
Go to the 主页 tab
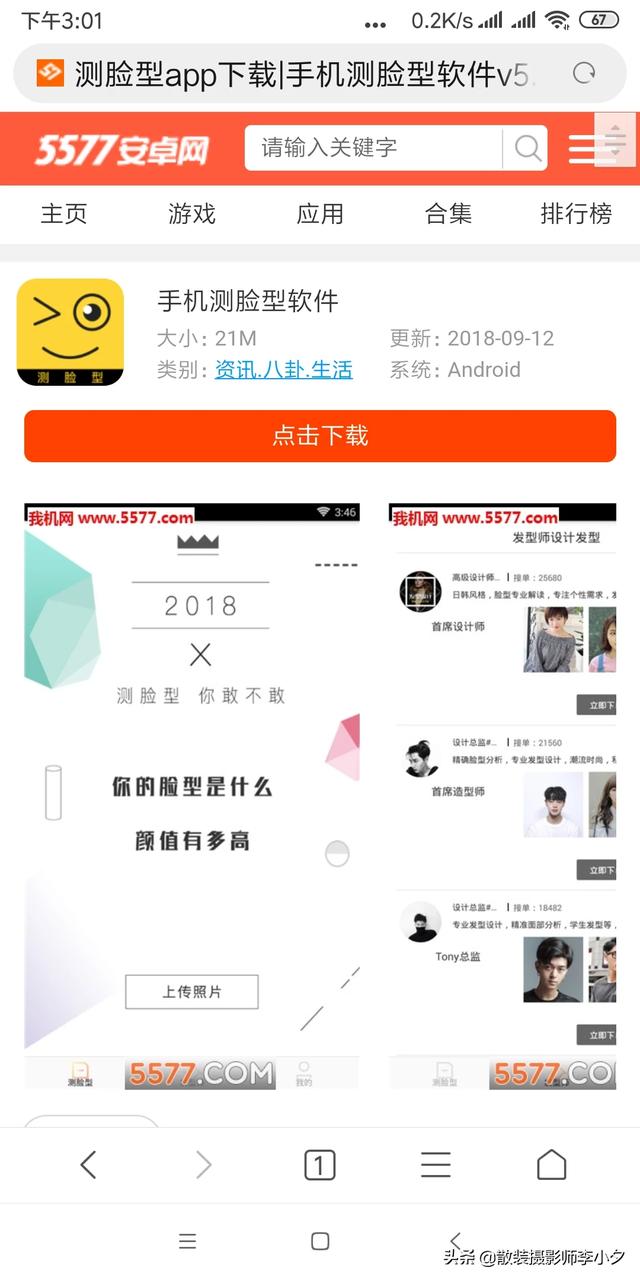[x=64, y=213]
